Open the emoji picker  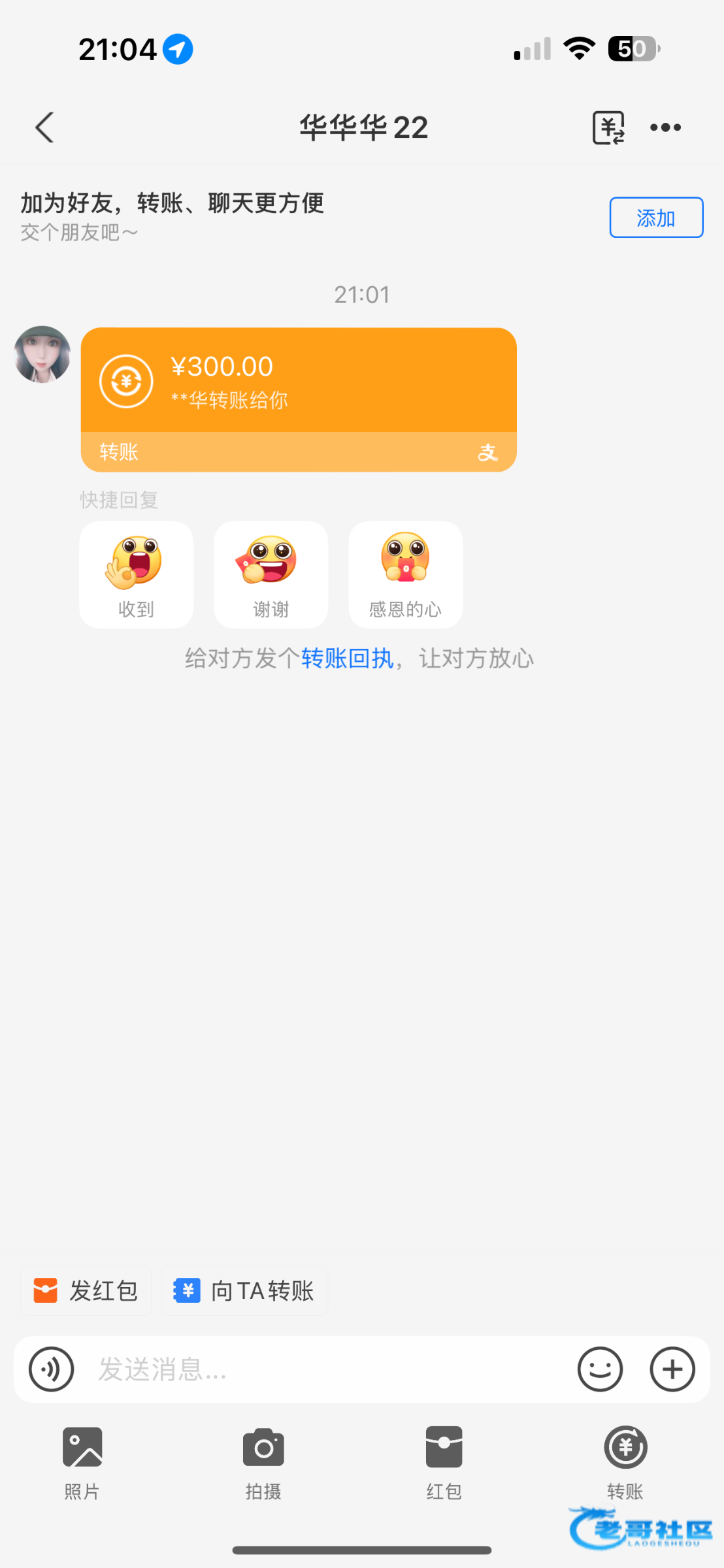coord(600,1369)
